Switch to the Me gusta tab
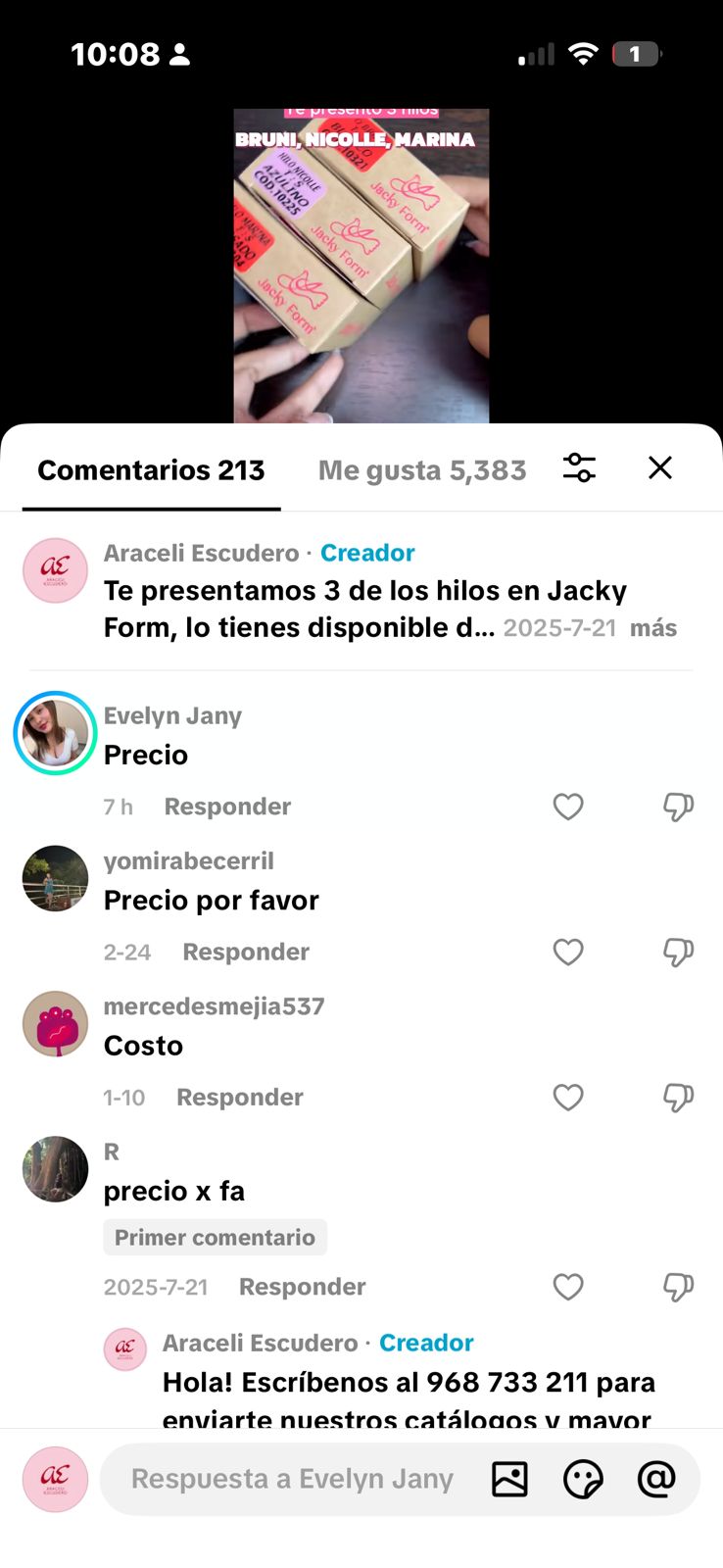 click(422, 470)
